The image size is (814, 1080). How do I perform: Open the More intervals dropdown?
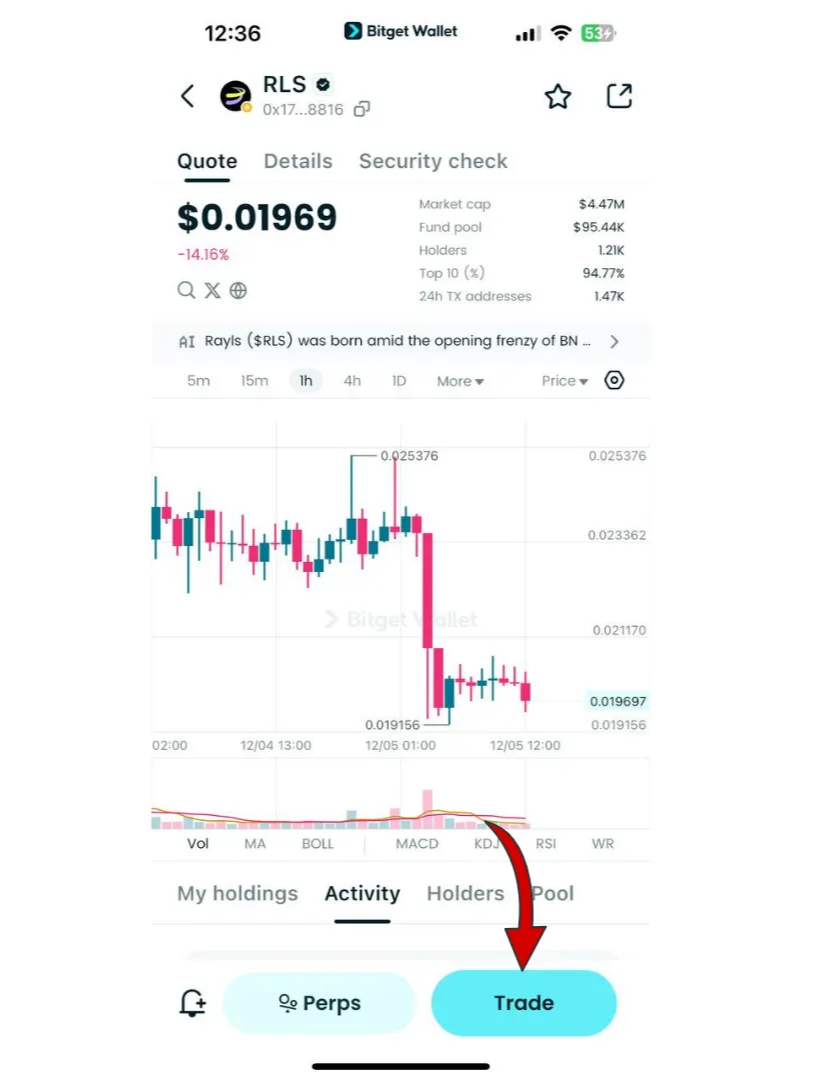(460, 381)
